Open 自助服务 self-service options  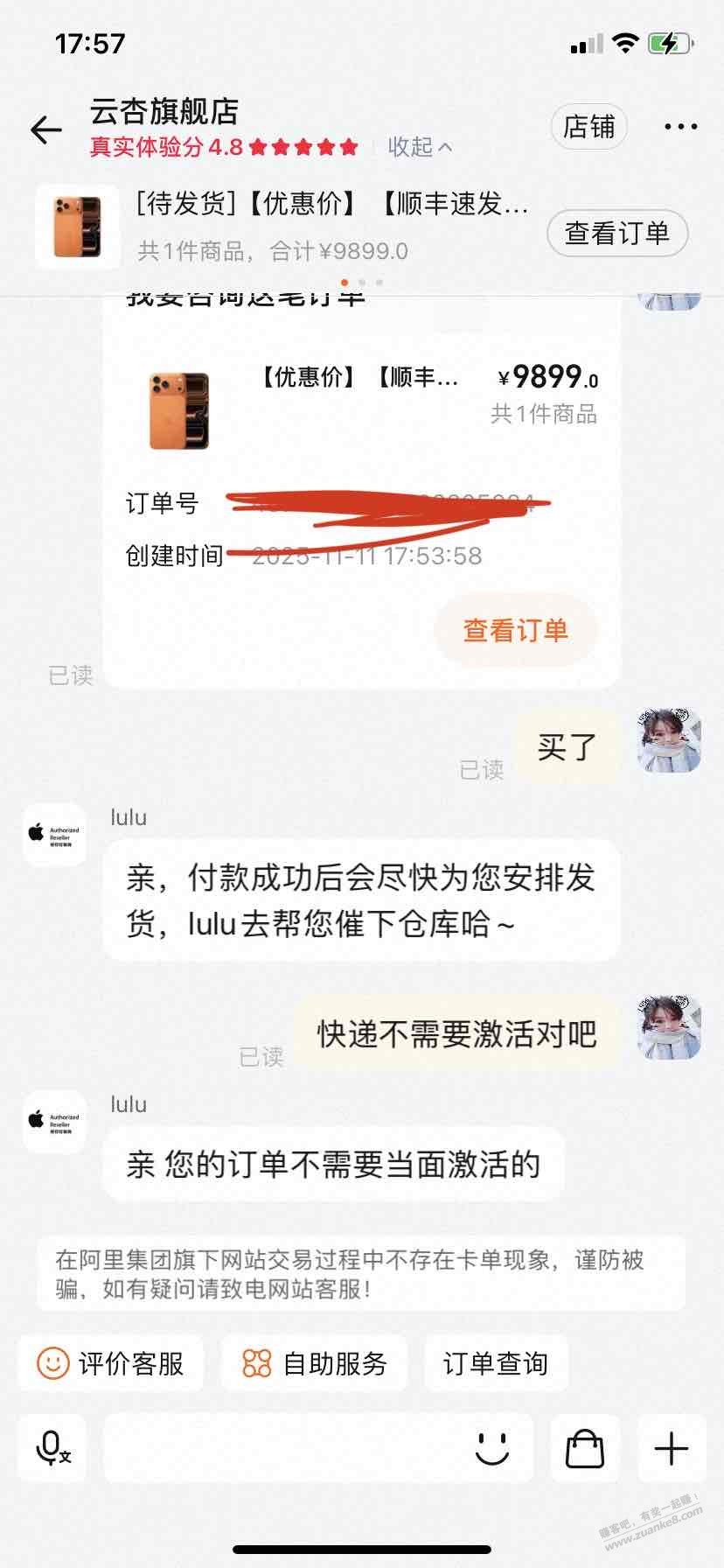coord(315,1363)
